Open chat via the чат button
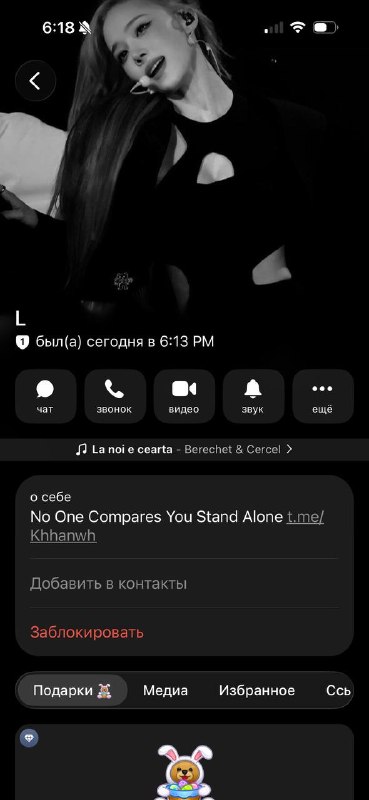The height and width of the screenshot is (800, 369). click(x=45, y=396)
